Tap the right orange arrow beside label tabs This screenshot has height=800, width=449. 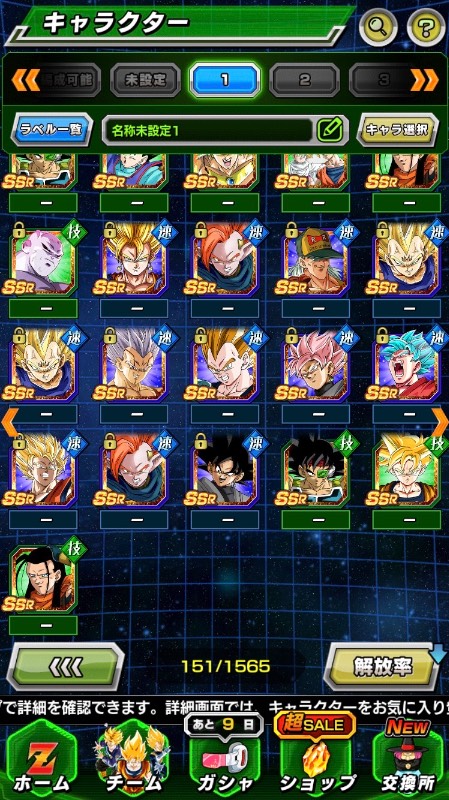(425, 80)
